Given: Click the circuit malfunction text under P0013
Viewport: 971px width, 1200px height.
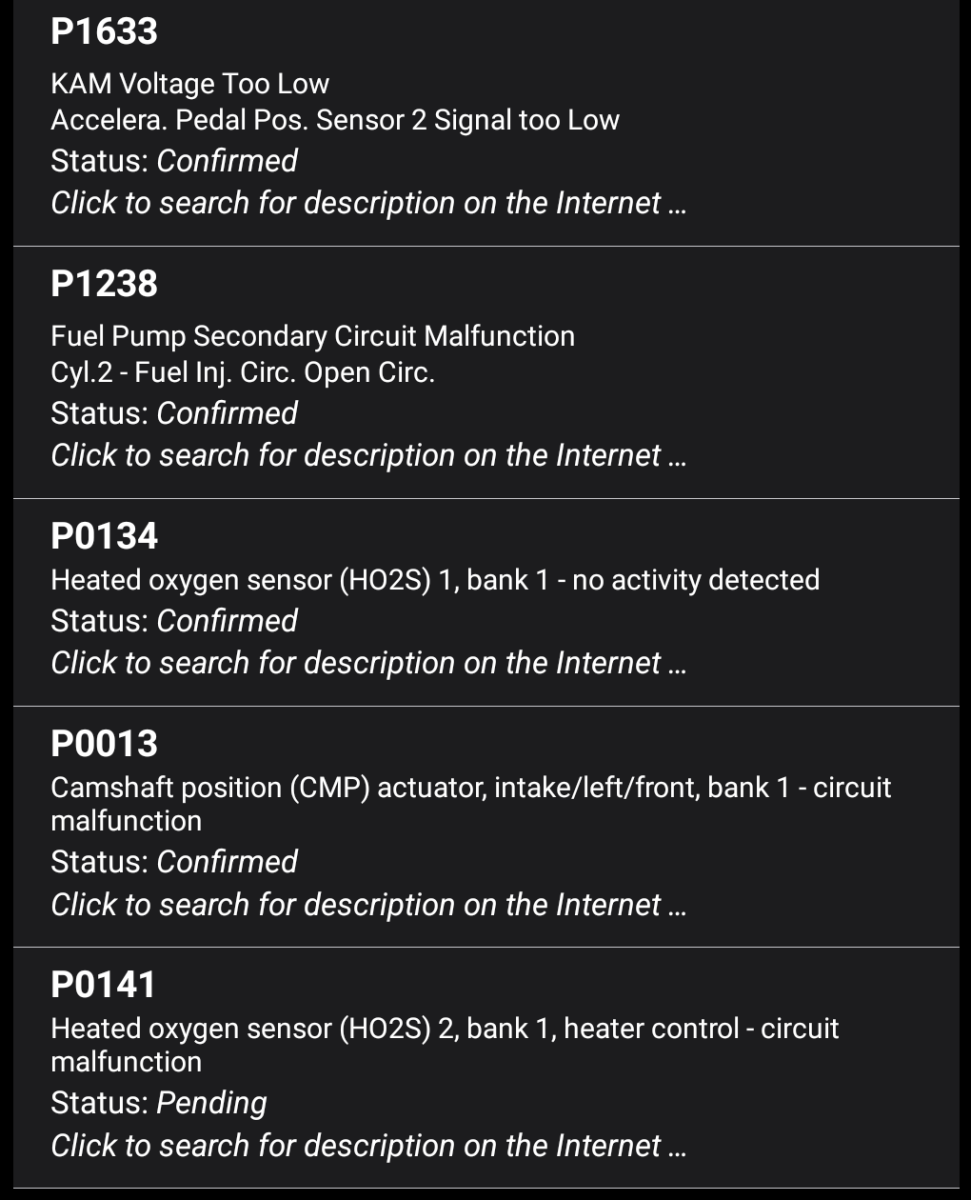Looking at the screenshot, I should 122,821.
